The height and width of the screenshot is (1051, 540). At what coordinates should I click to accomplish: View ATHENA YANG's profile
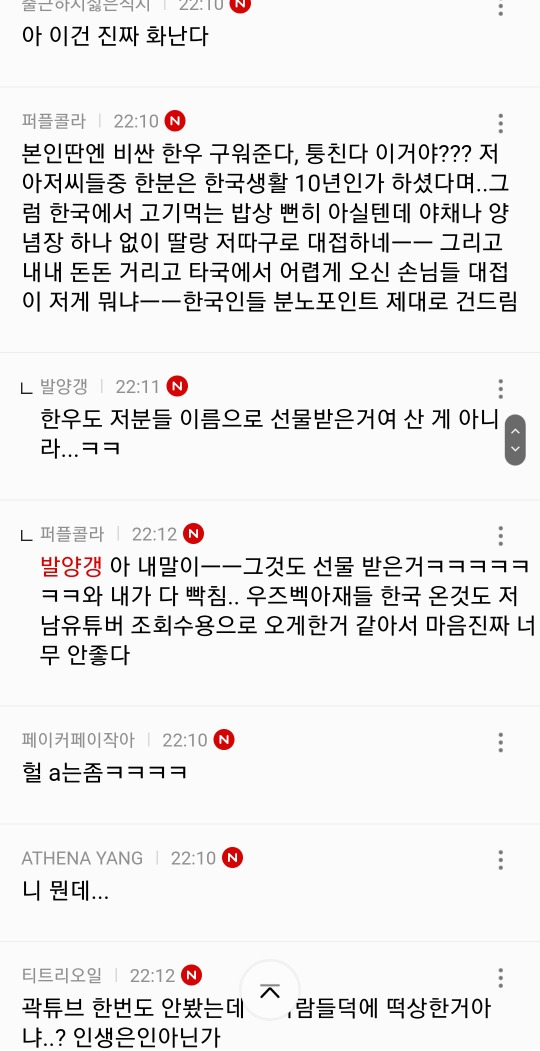pos(82,858)
